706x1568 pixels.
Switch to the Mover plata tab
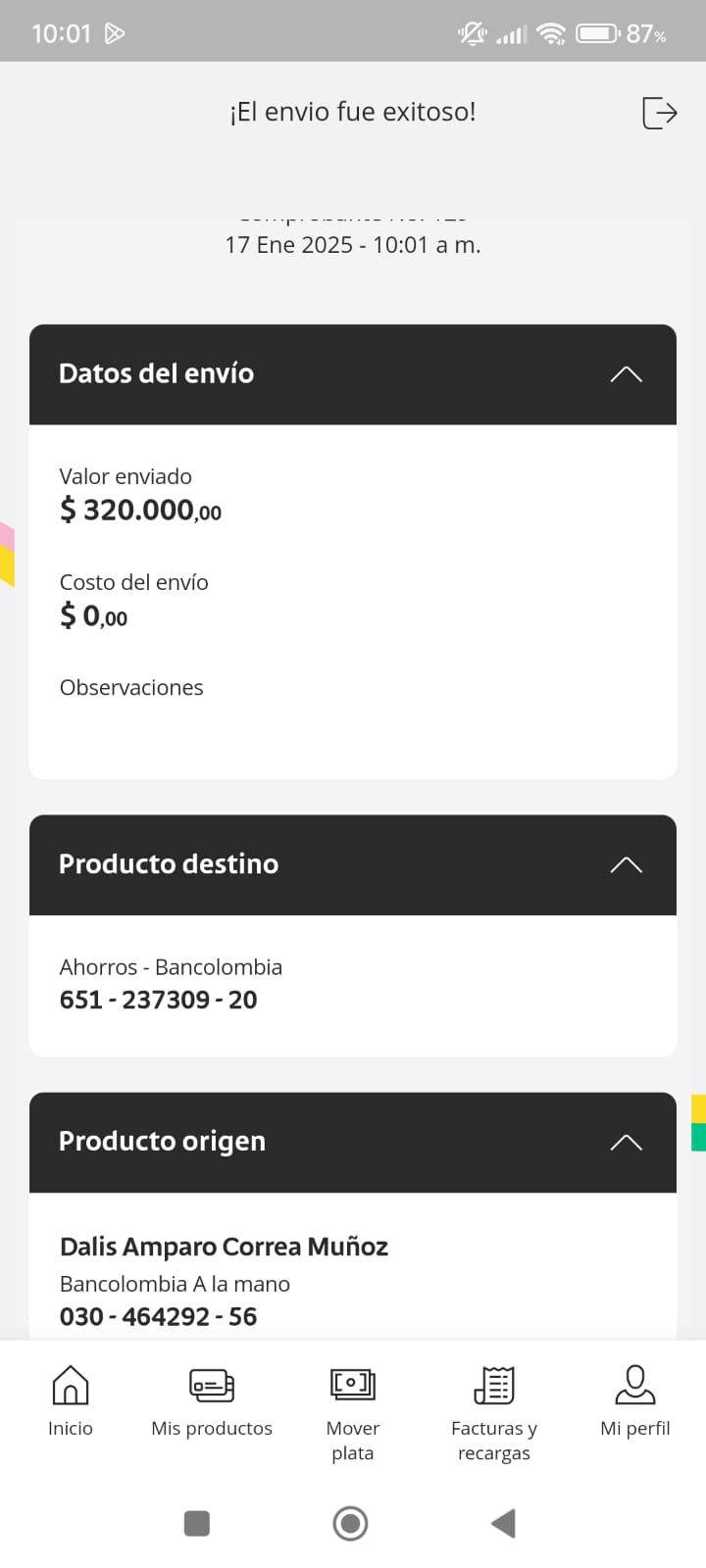[x=353, y=1411]
